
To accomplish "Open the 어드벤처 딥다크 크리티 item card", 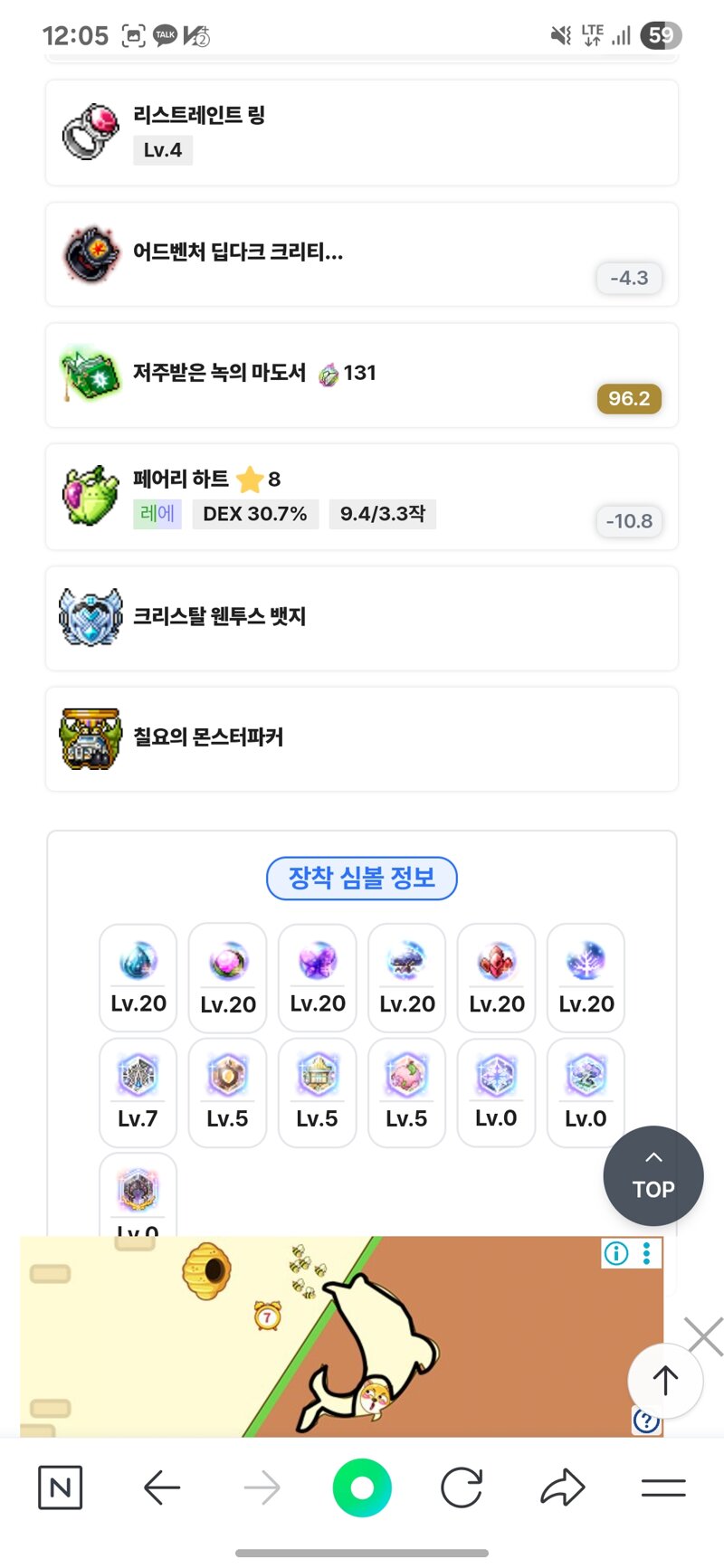I will pyautogui.click(x=362, y=254).
